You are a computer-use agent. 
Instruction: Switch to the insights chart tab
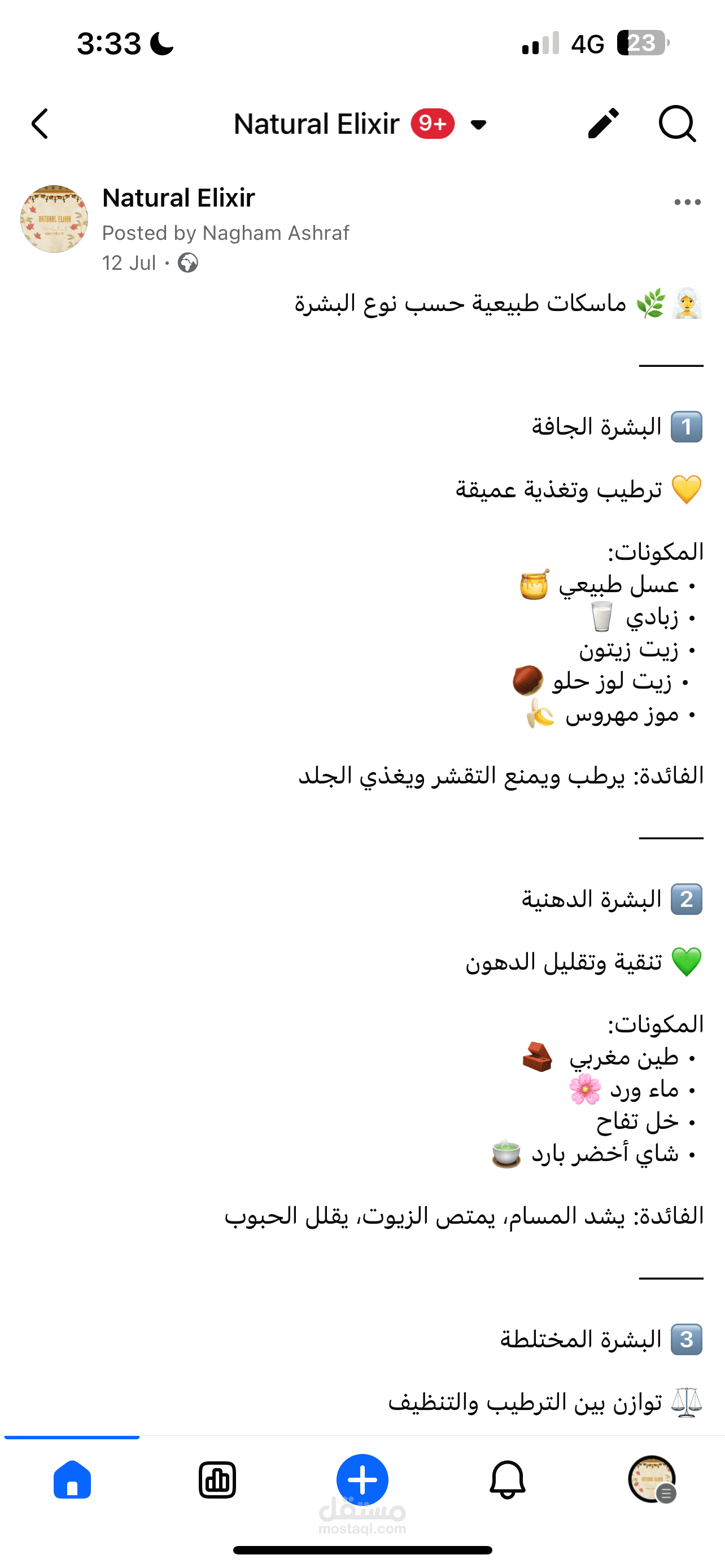217,1479
